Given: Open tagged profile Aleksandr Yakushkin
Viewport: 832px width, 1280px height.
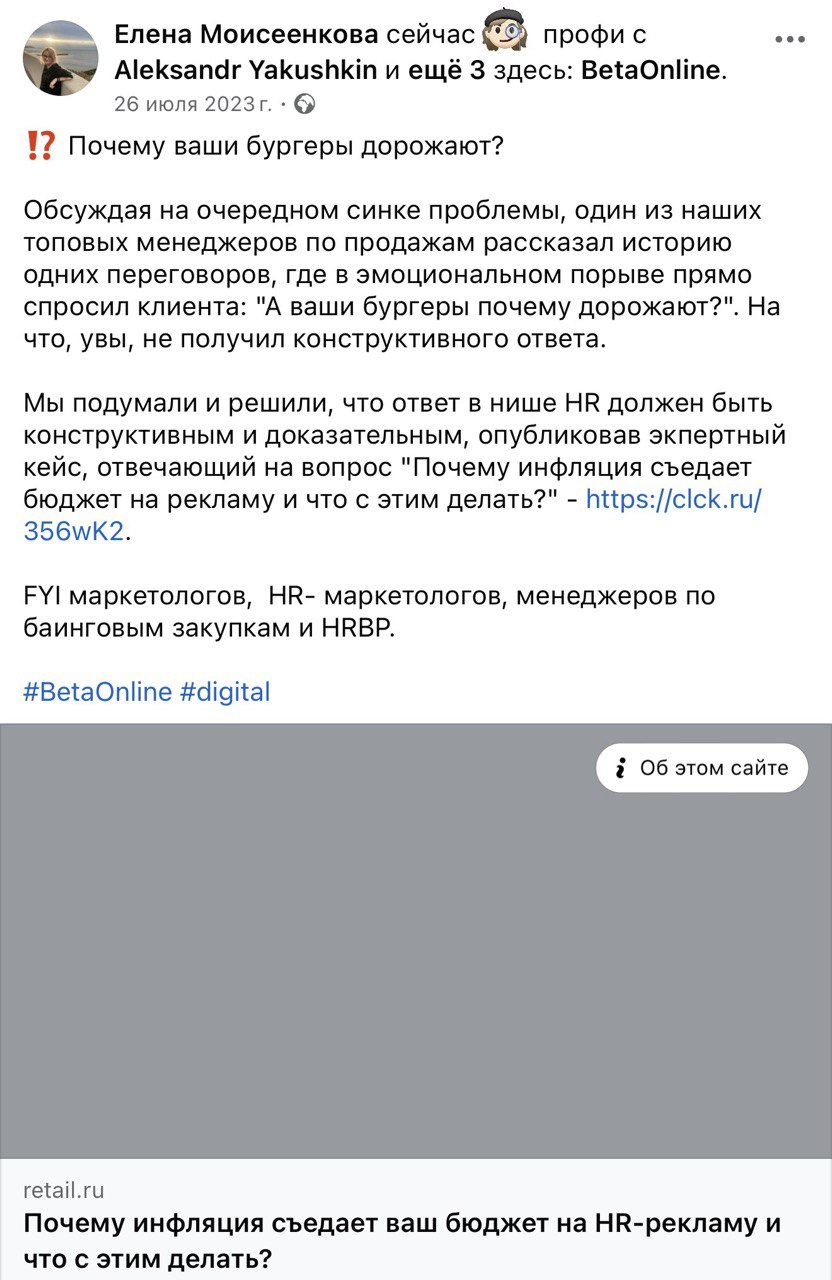Looking at the screenshot, I should coord(247,71).
